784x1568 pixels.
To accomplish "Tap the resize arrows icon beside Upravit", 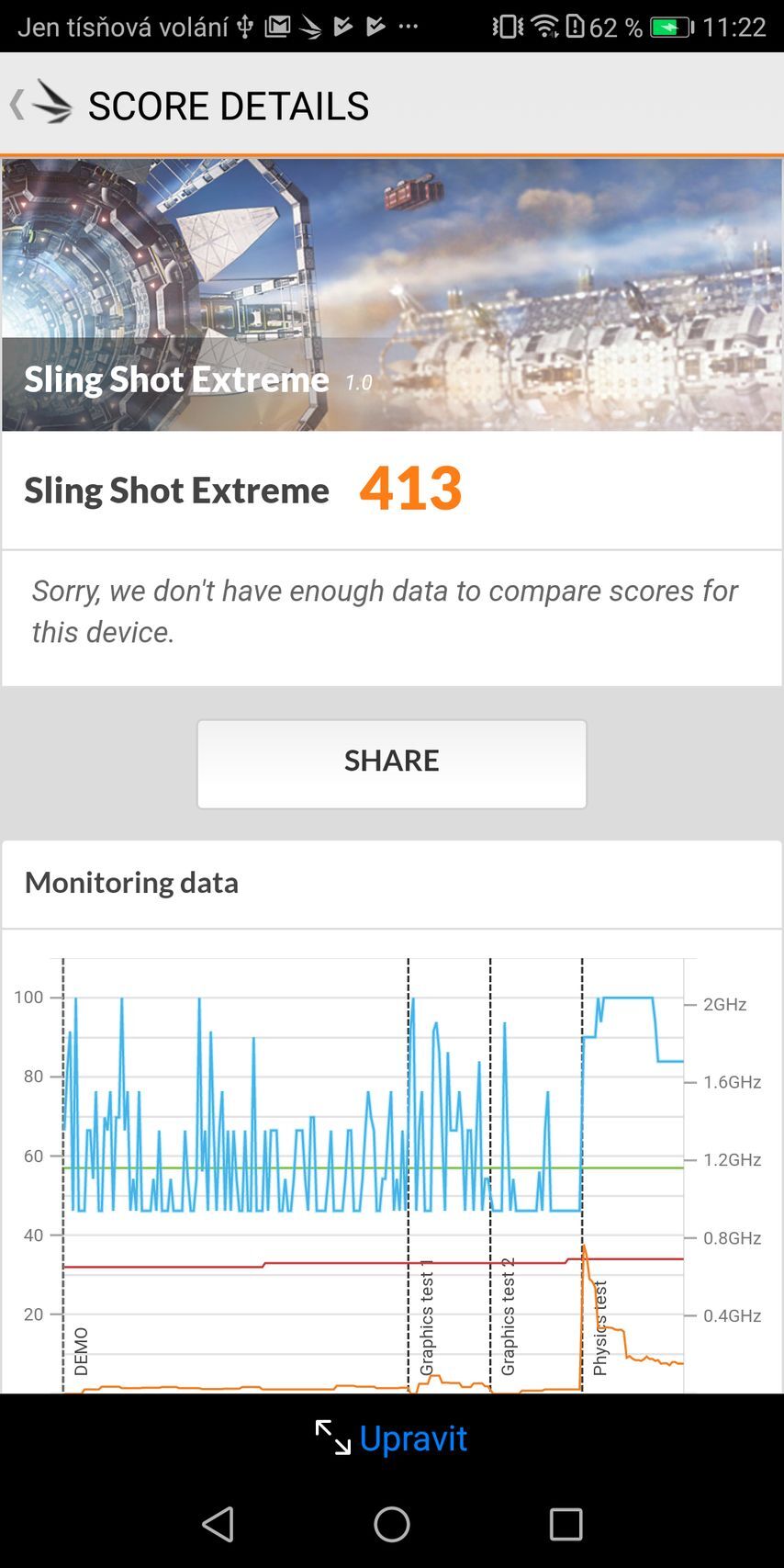I will (x=333, y=1438).
